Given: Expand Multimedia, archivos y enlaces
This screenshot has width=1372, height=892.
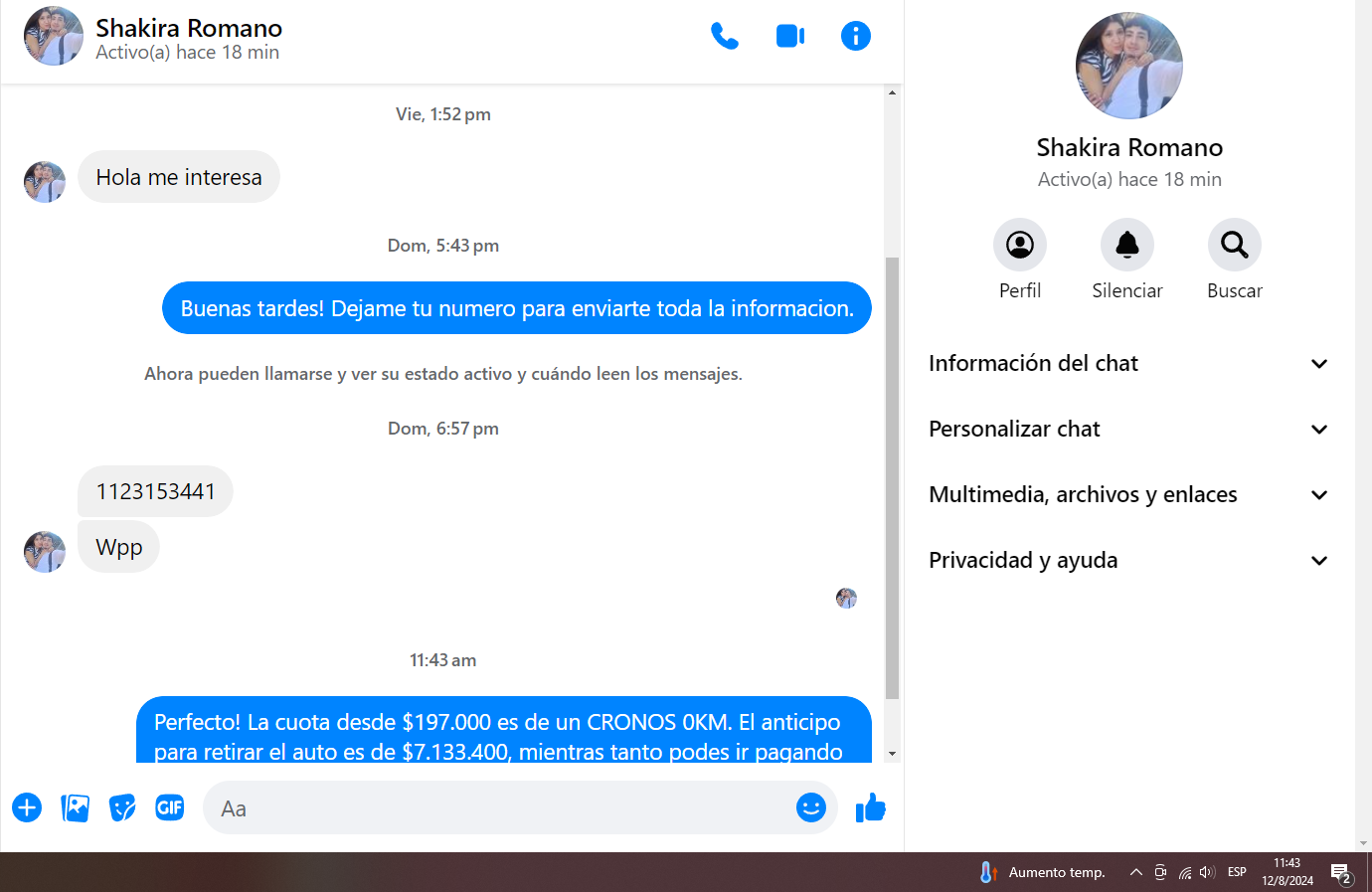Looking at the screenshot, I should pos(1128,495).
